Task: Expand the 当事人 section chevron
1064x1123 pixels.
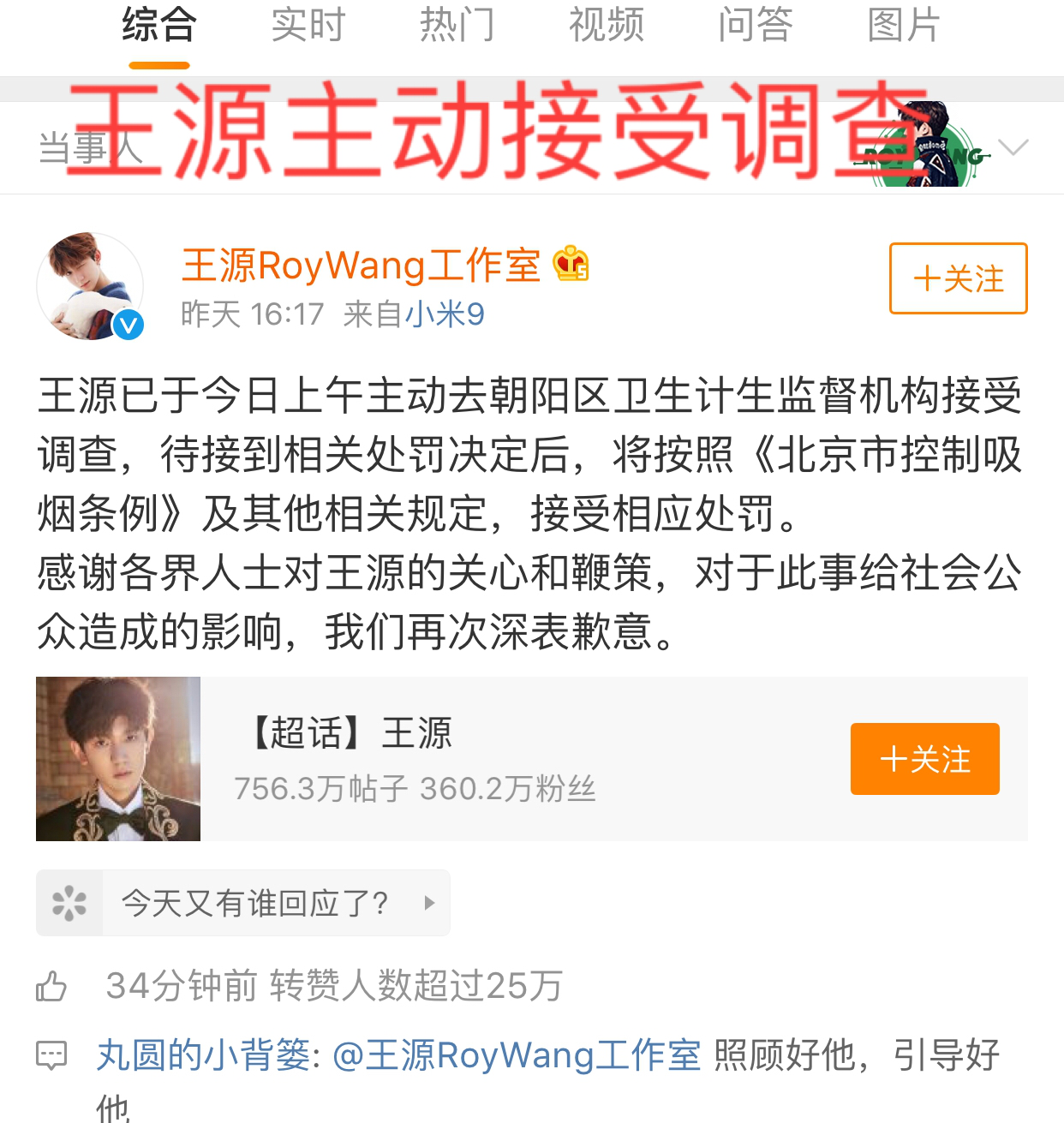Action: pos(1013,147)
